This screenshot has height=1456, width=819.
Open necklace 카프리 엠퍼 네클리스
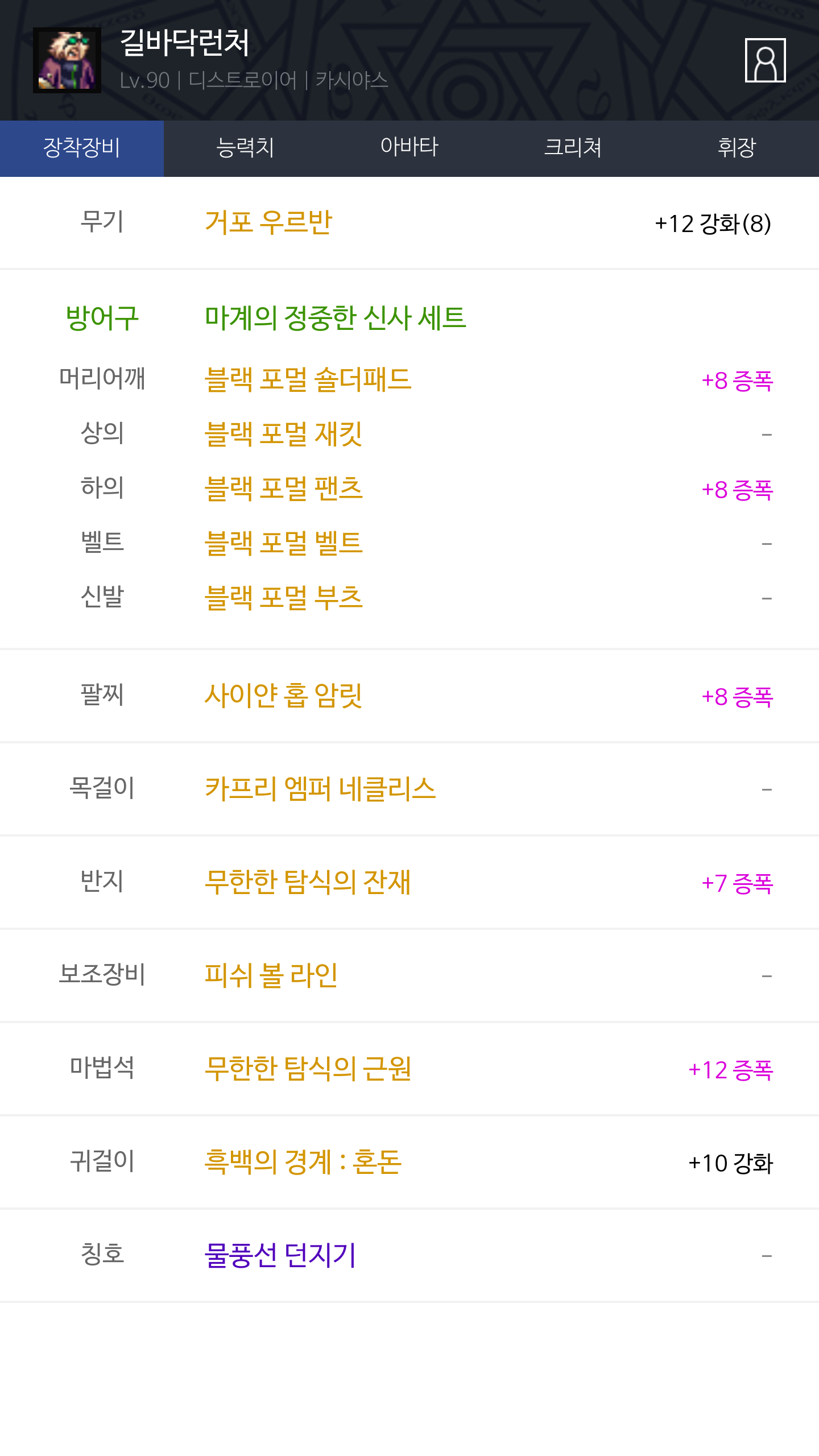pos(320,789)
